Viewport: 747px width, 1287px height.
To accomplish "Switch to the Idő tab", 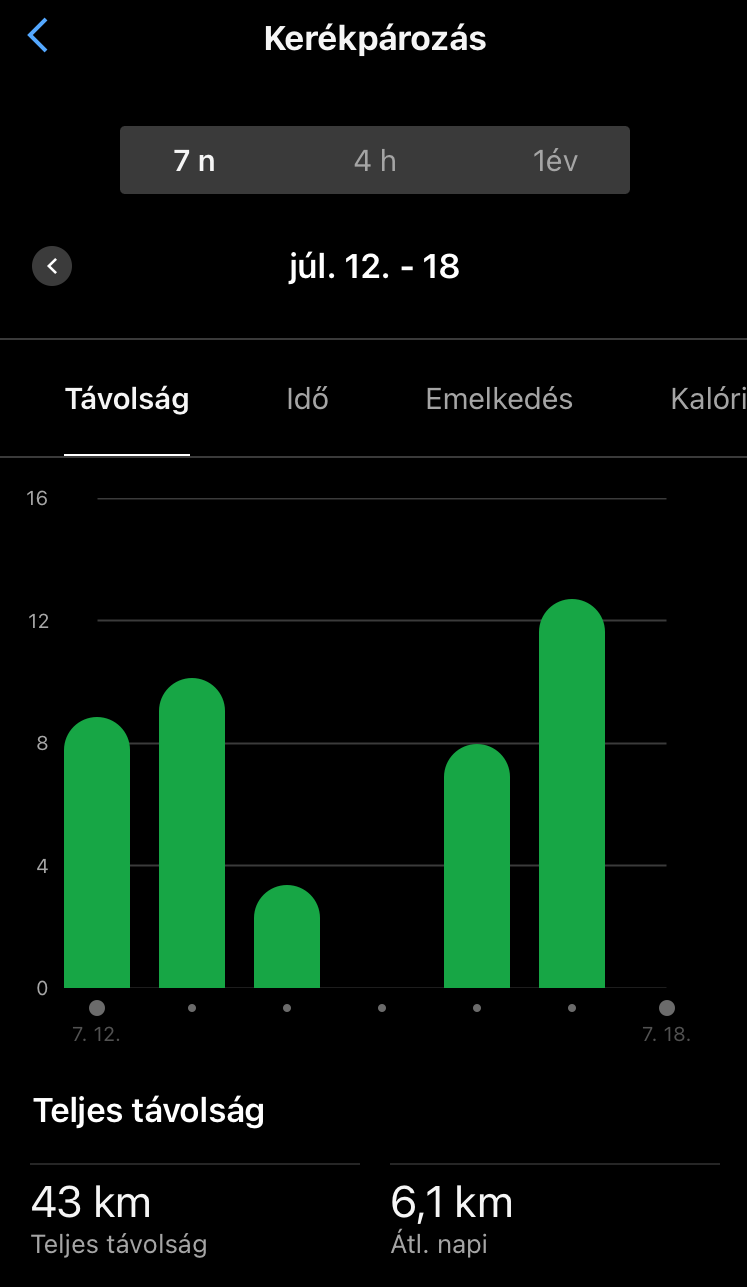I will 307,399.
